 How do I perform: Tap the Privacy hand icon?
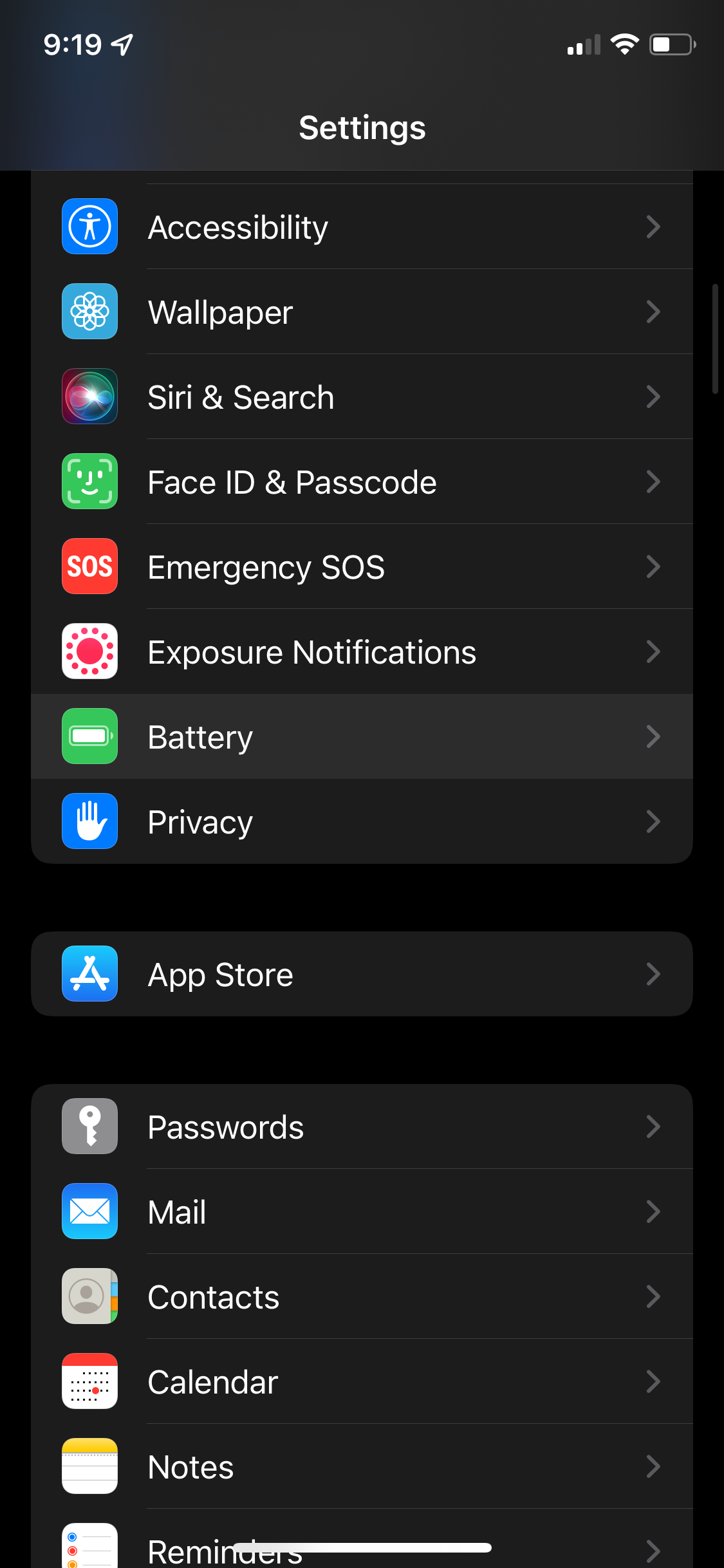click(89, 821)
